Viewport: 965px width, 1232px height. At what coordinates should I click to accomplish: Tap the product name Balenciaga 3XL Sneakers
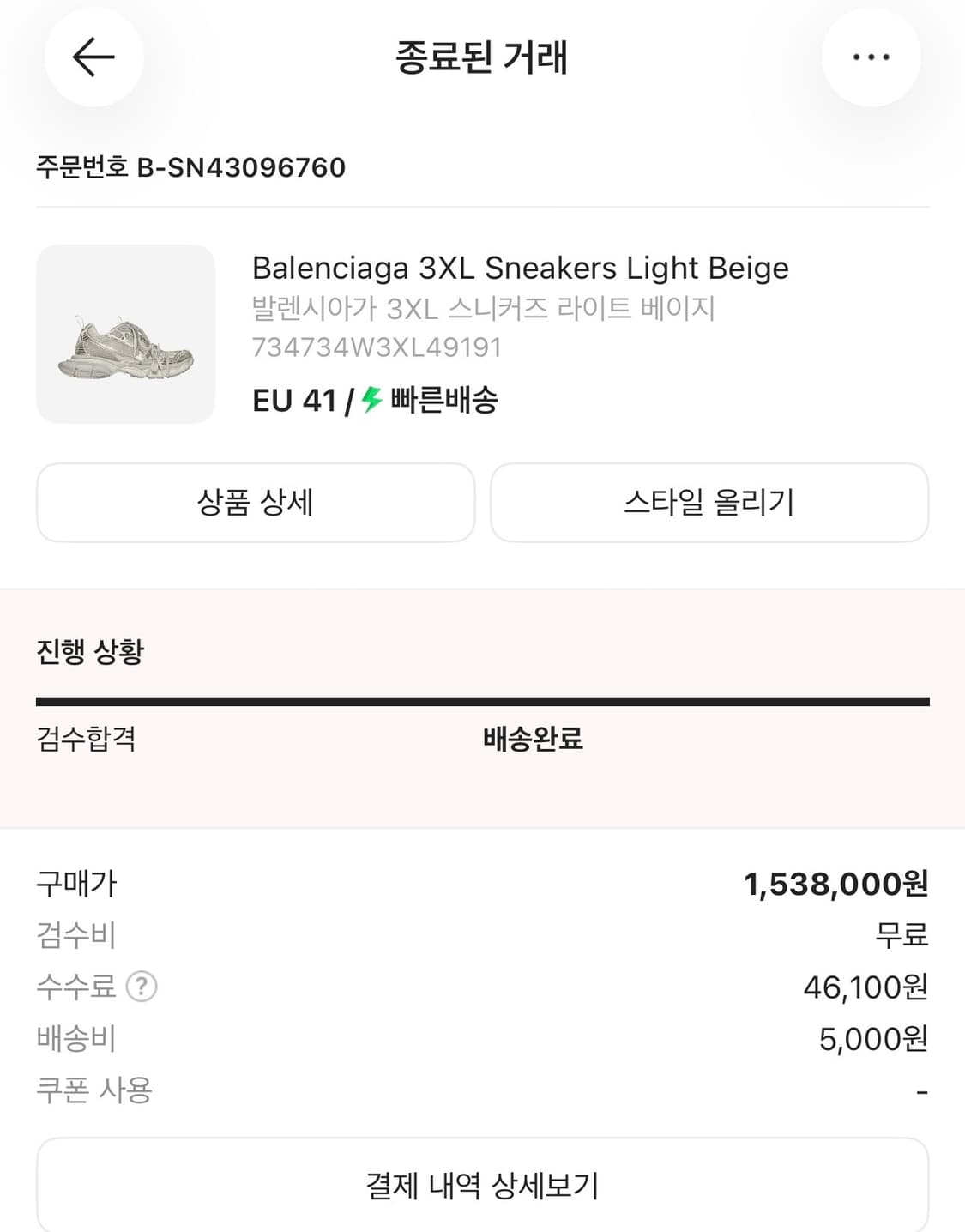[520, 268]
